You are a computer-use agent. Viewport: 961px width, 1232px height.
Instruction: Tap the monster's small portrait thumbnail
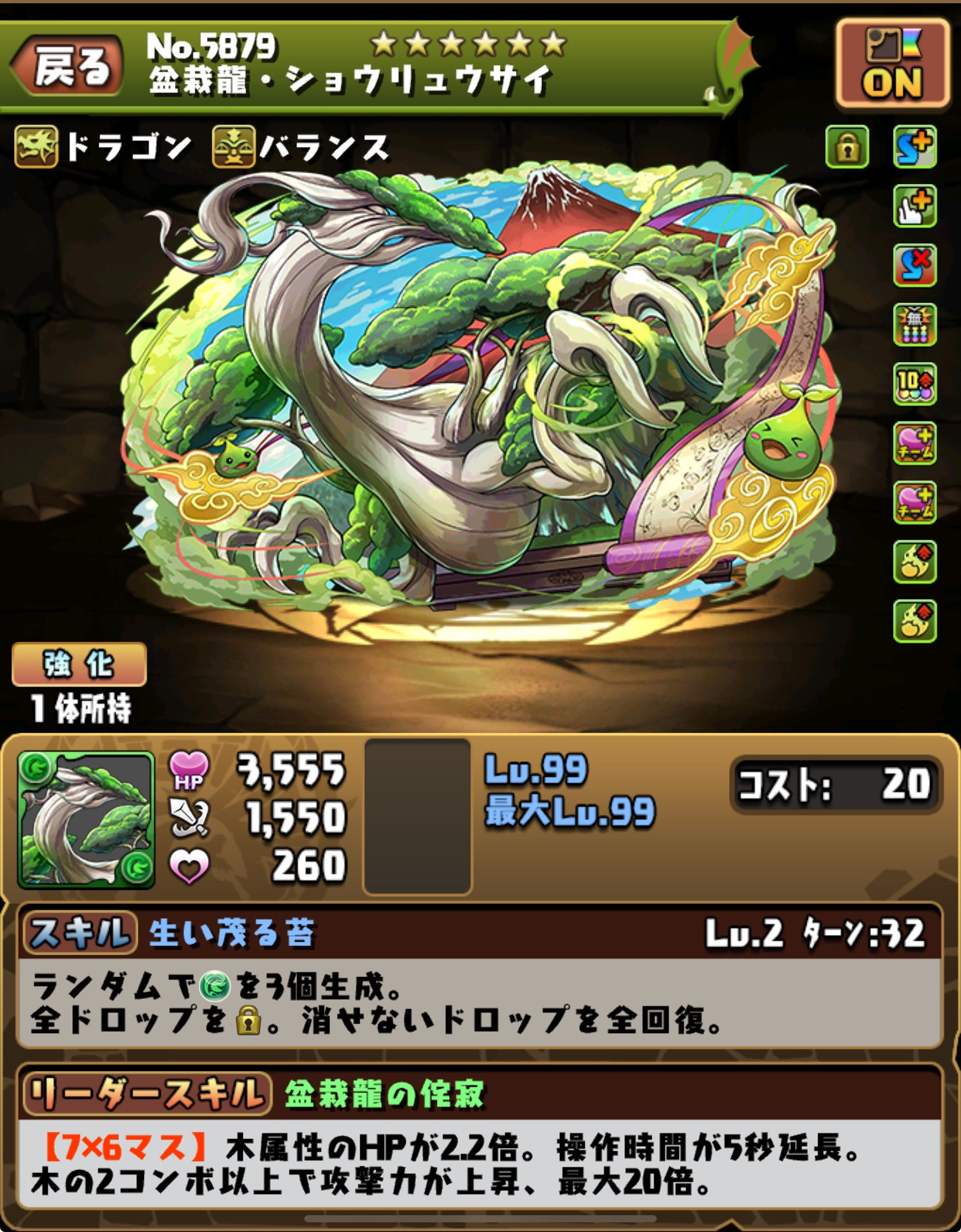coord(86,820)
